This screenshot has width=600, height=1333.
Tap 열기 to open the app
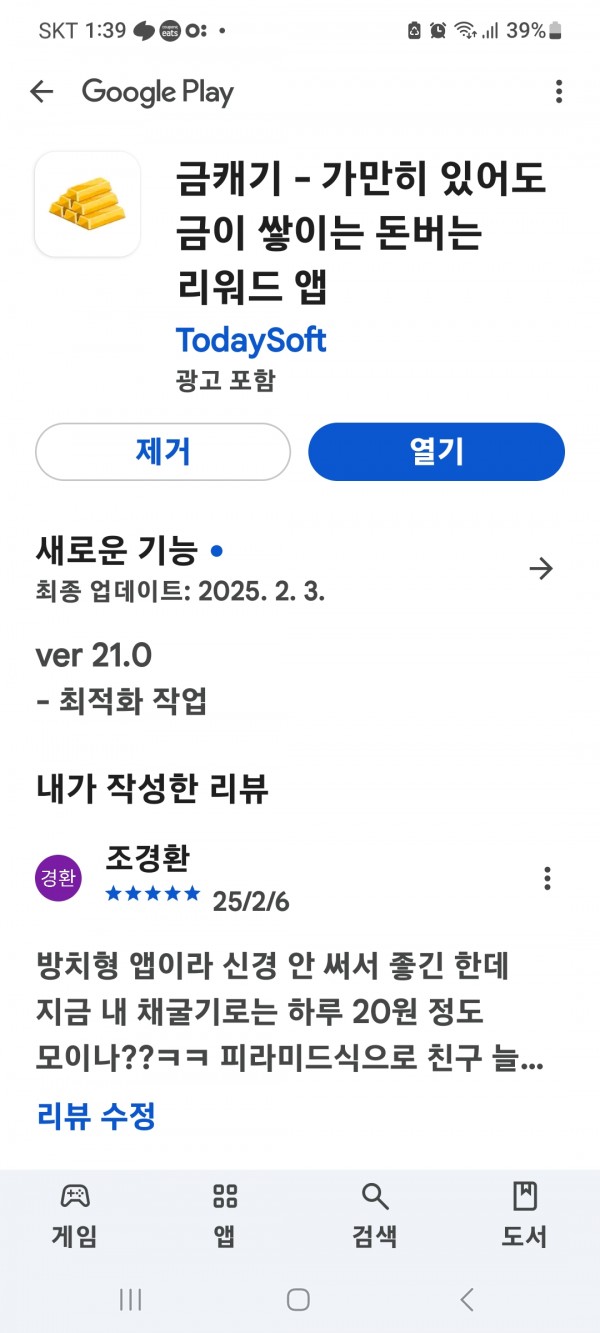(x=436, y=452)
